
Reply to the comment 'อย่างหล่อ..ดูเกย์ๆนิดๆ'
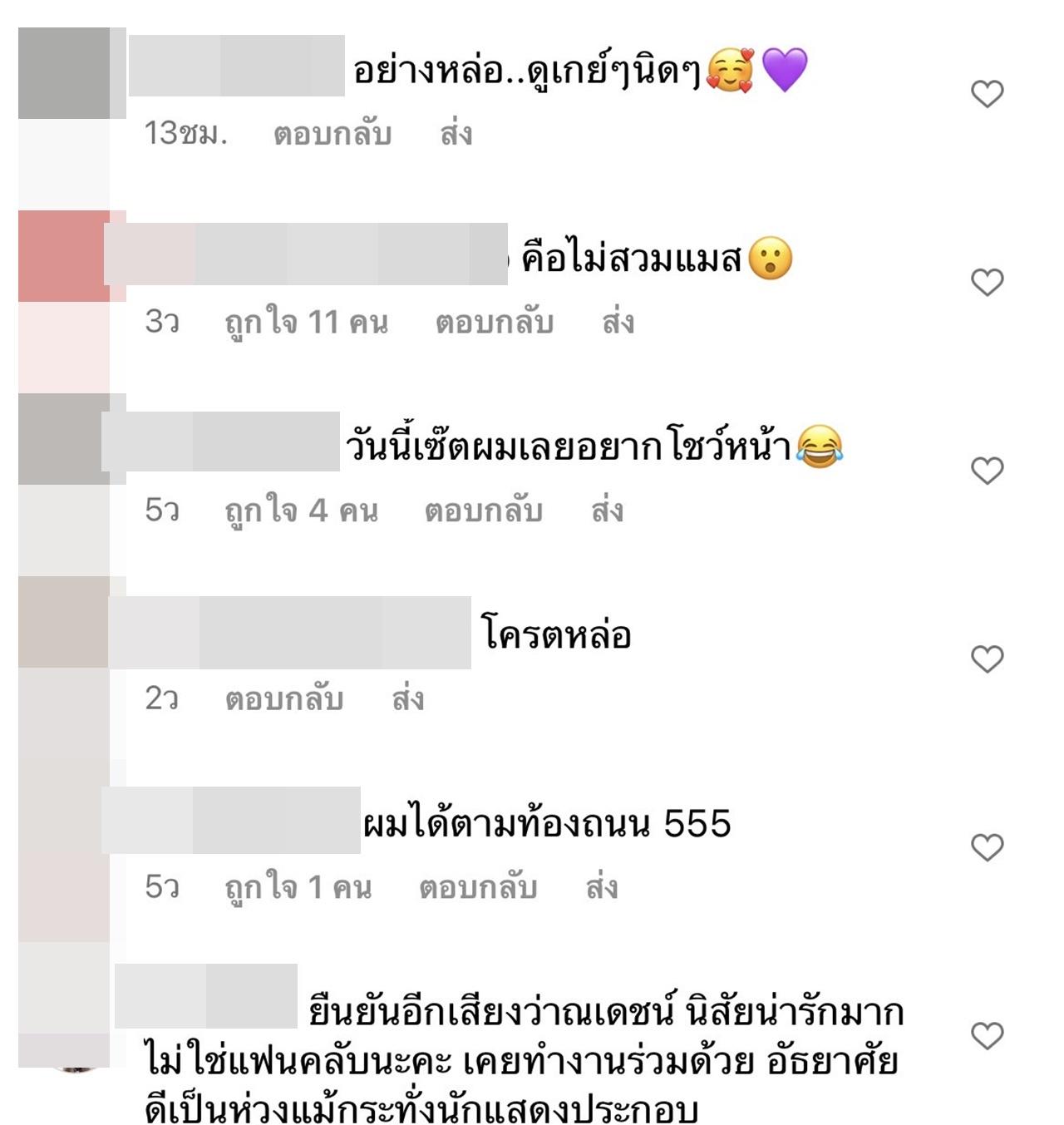(x=332, y=134)
